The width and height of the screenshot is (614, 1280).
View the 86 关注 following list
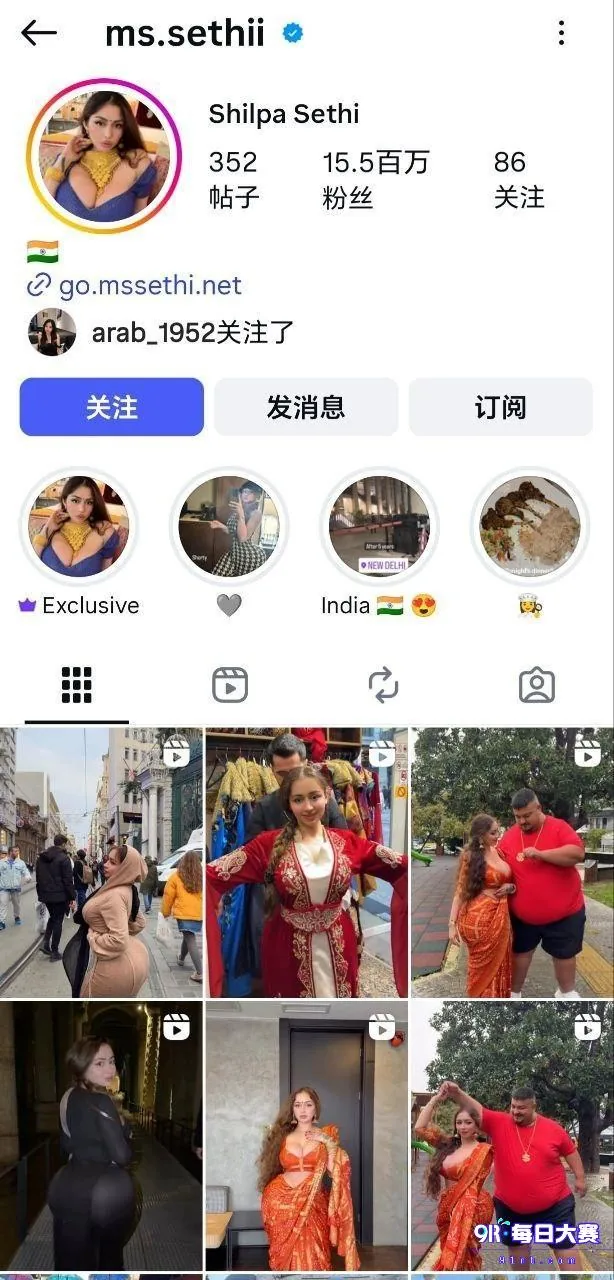point(519,179)
